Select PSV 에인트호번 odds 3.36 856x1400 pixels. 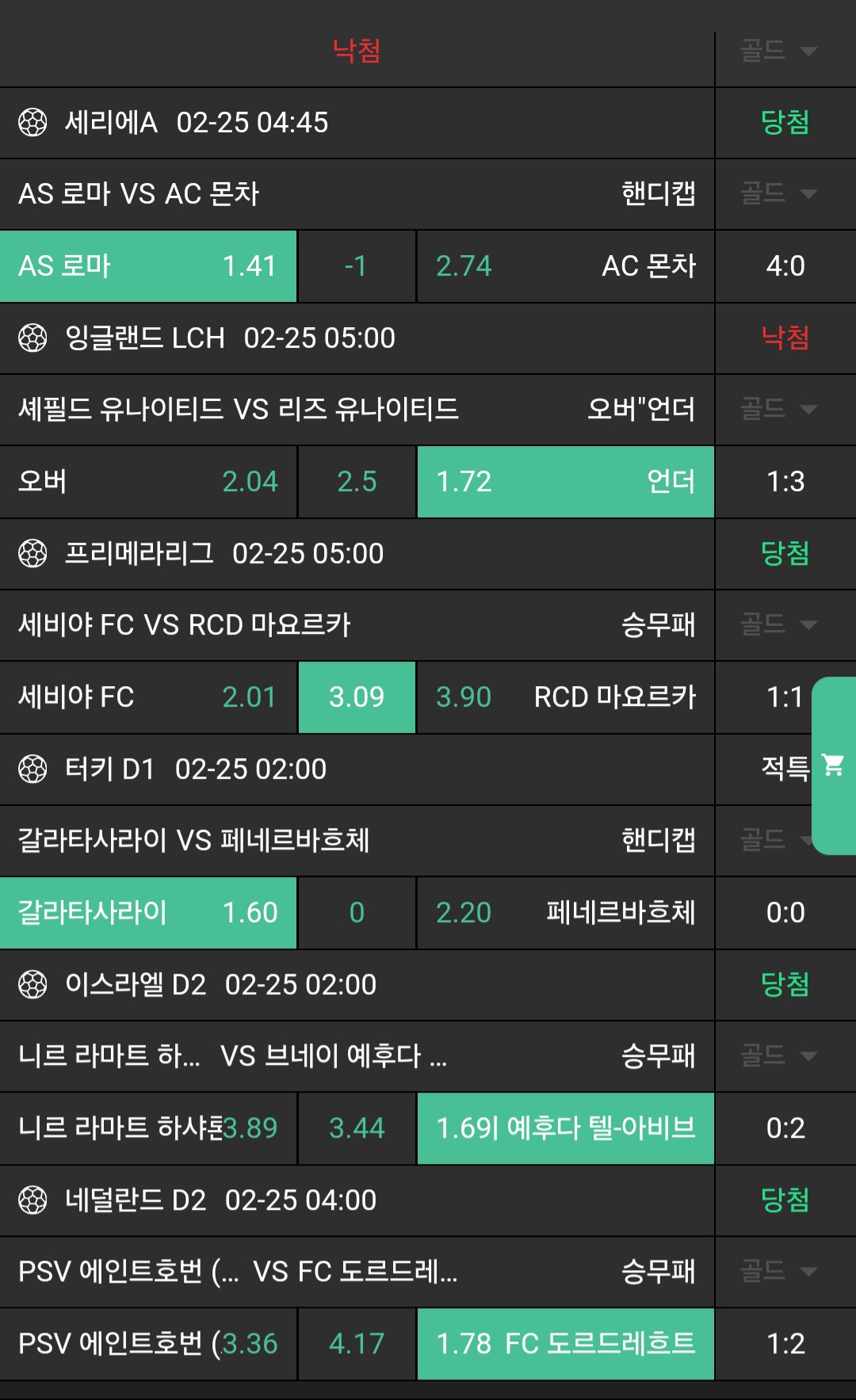pyautogui.click(x=148, y=1344)
